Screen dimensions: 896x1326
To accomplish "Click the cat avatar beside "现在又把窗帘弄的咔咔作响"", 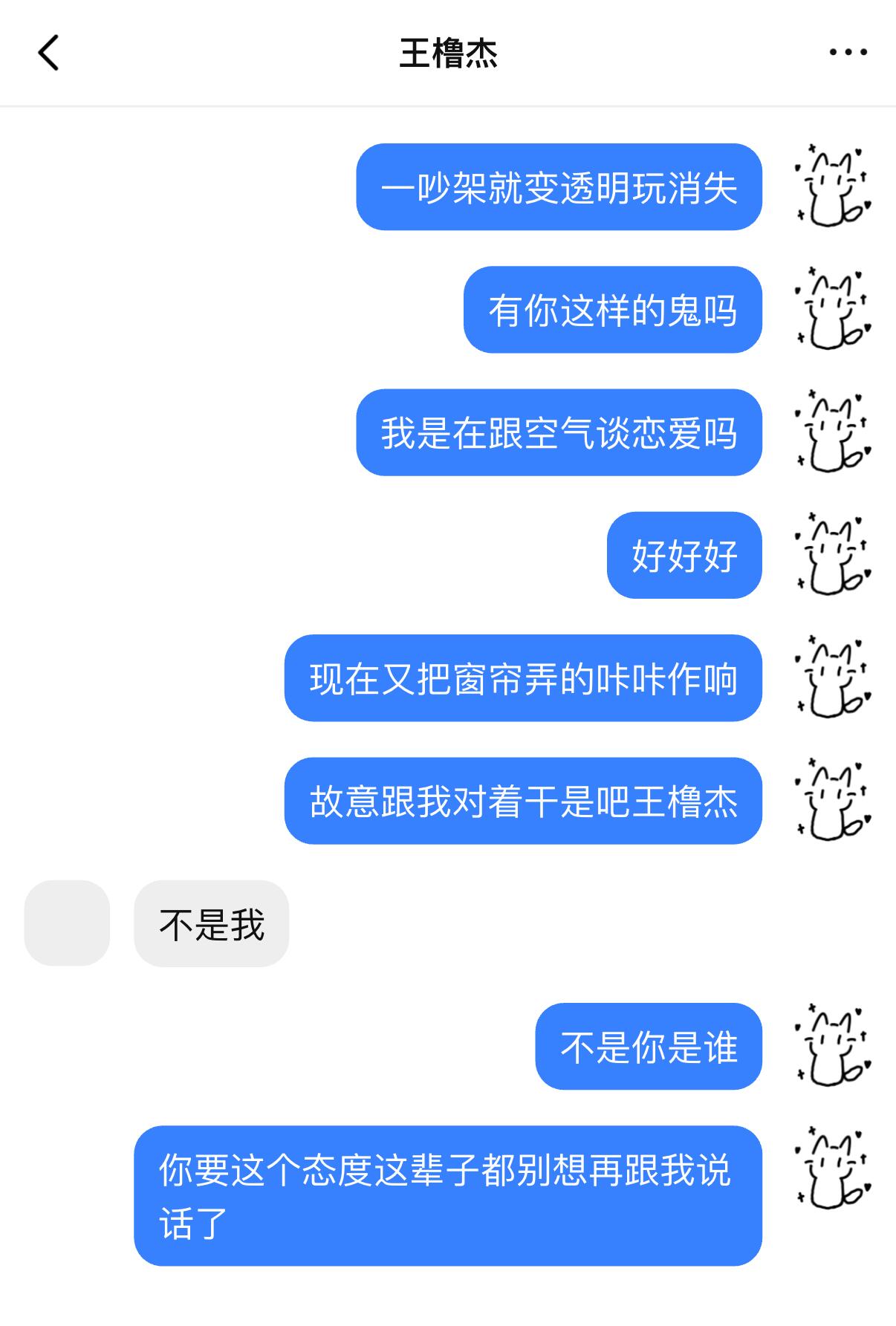I will (834, 678).
